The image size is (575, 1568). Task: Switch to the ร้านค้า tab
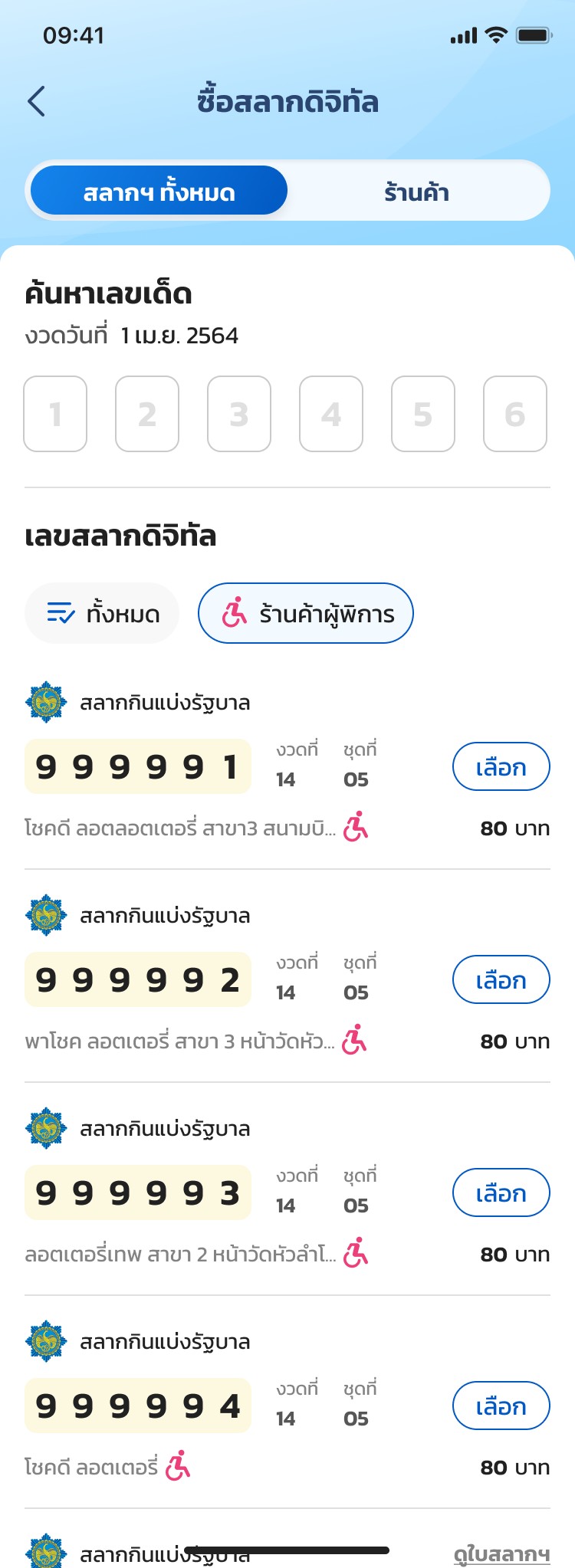point(416,192)
